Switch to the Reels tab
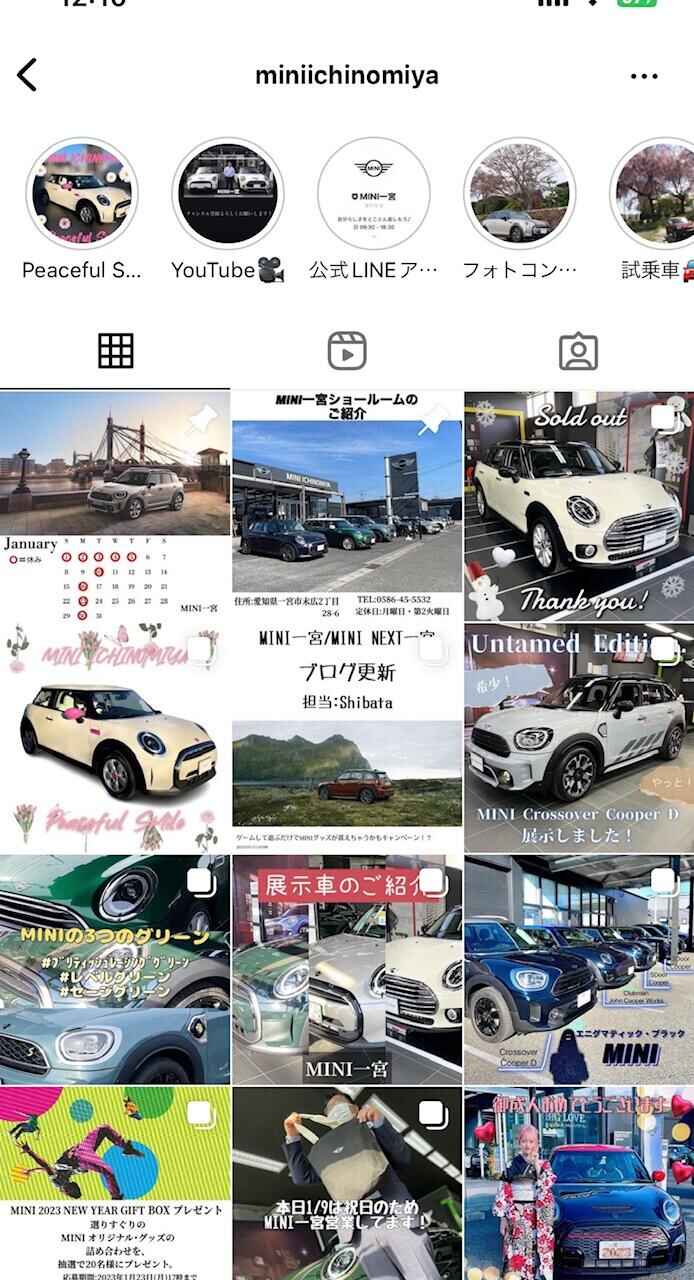The width and height of the screenshot is (694, 1280). tap(347, 351)
